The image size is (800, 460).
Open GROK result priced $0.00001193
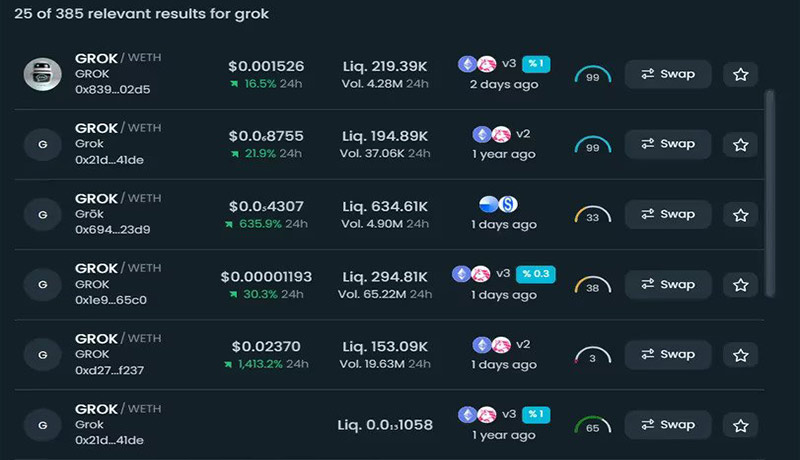96,269
